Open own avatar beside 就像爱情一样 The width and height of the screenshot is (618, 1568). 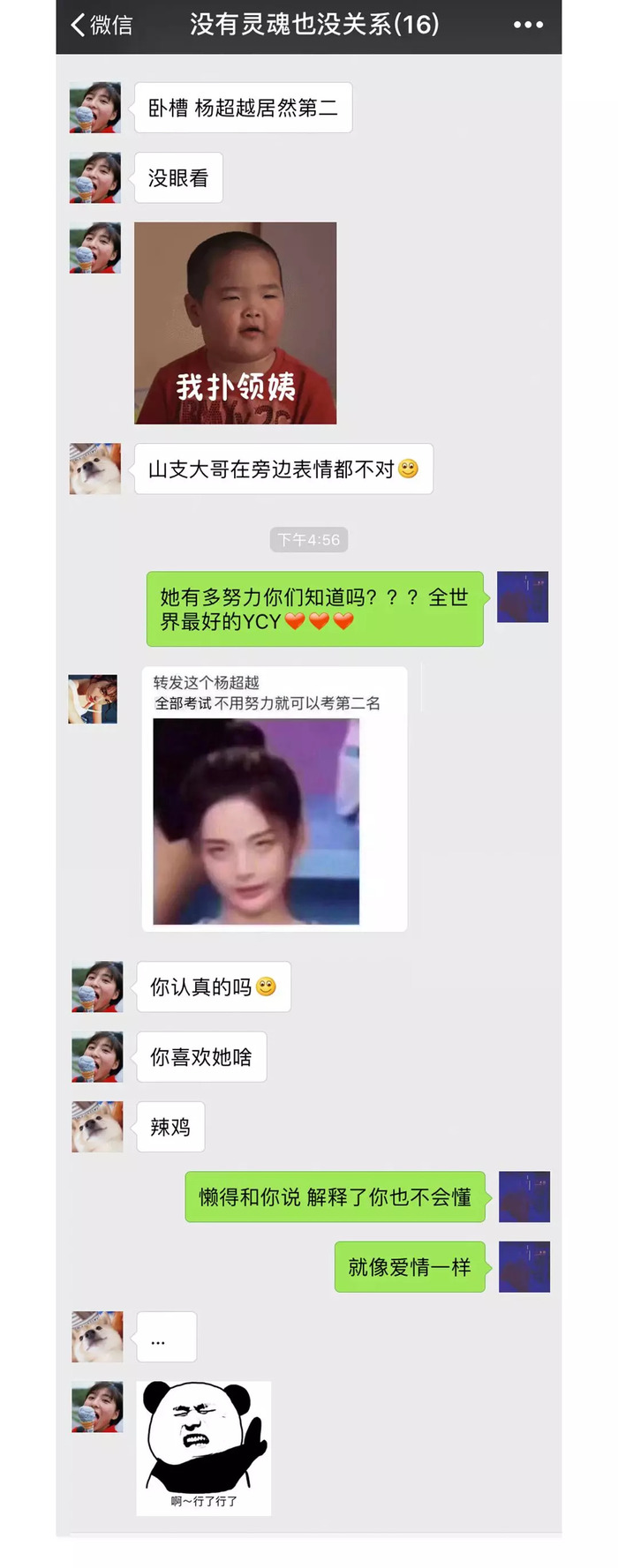click(524, 1267)
